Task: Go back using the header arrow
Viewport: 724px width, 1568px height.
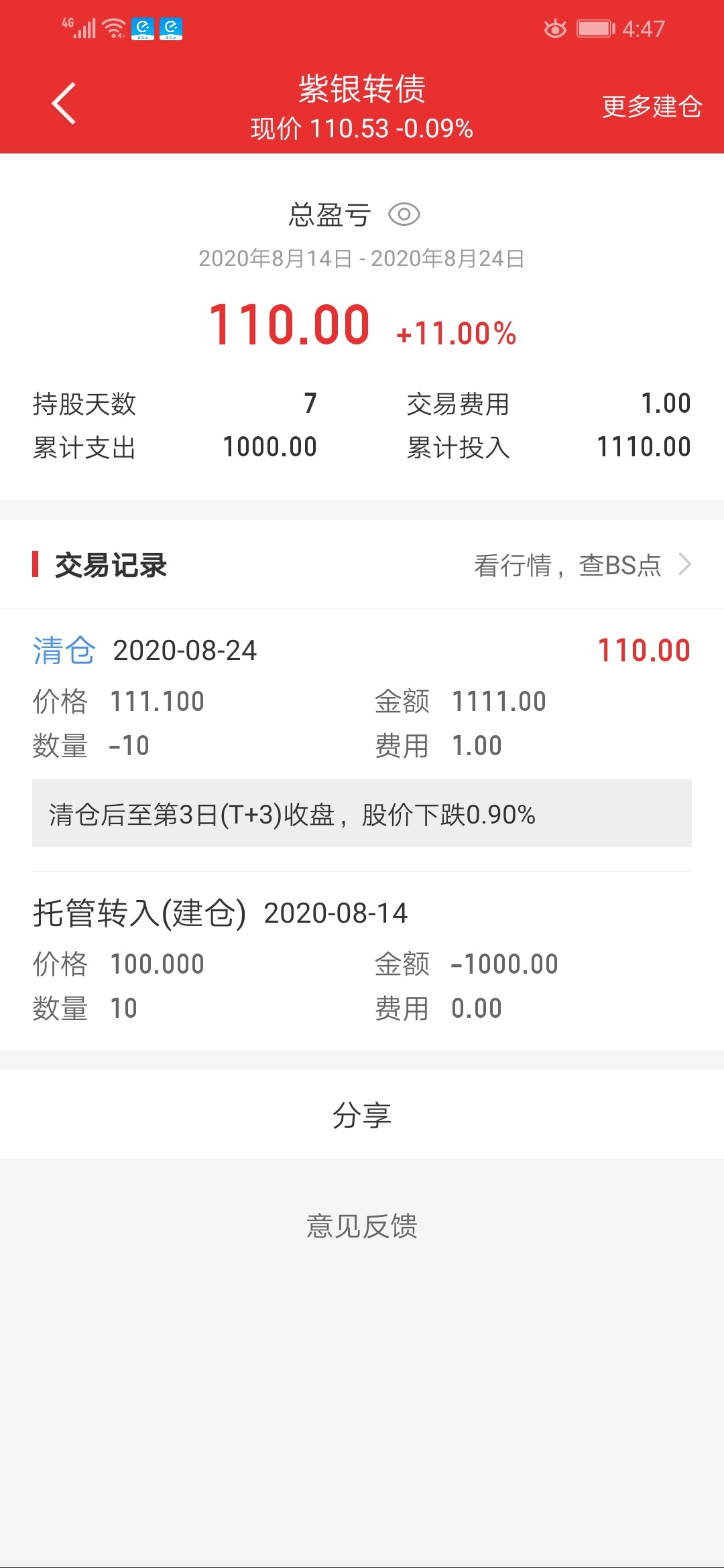Action: tap(64, 104)
